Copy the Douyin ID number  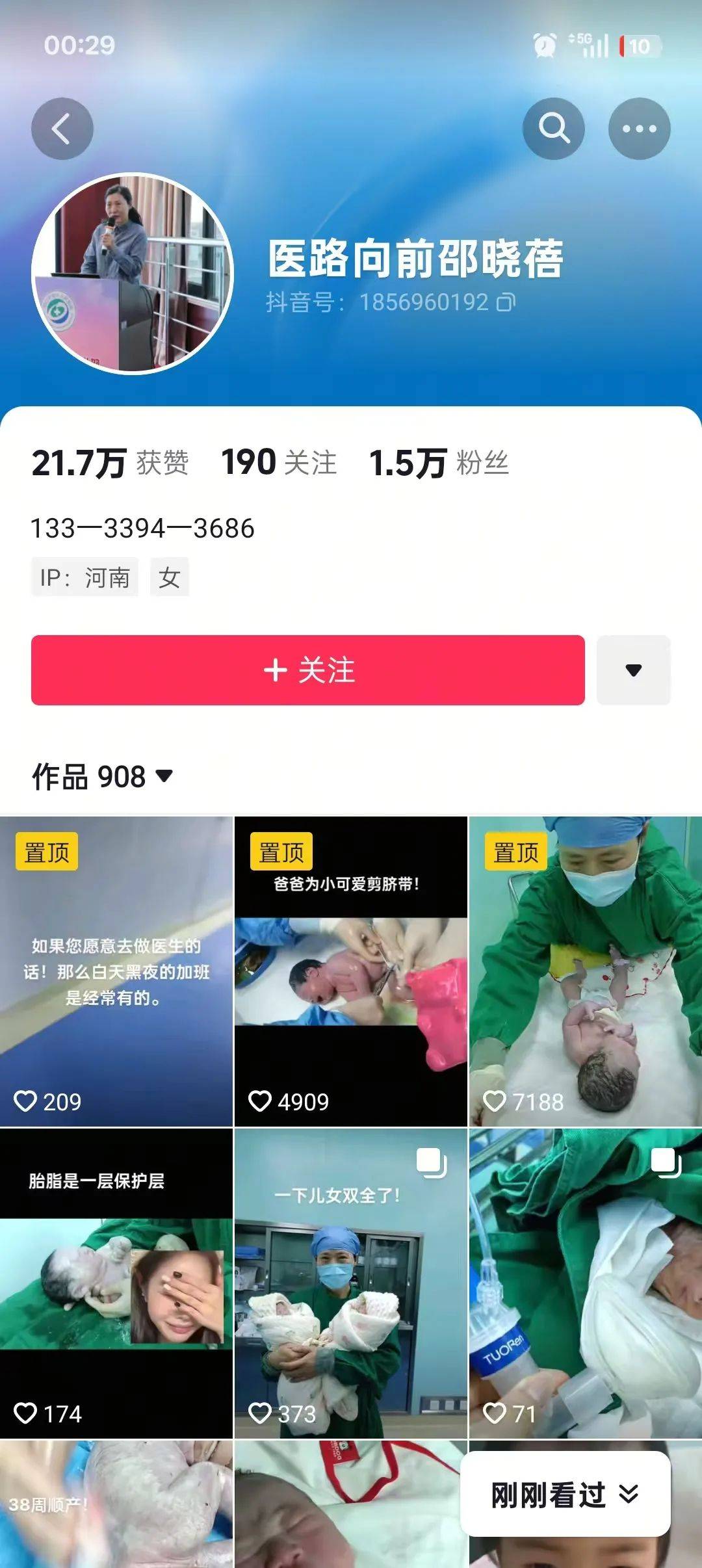[x=506, y=302]
